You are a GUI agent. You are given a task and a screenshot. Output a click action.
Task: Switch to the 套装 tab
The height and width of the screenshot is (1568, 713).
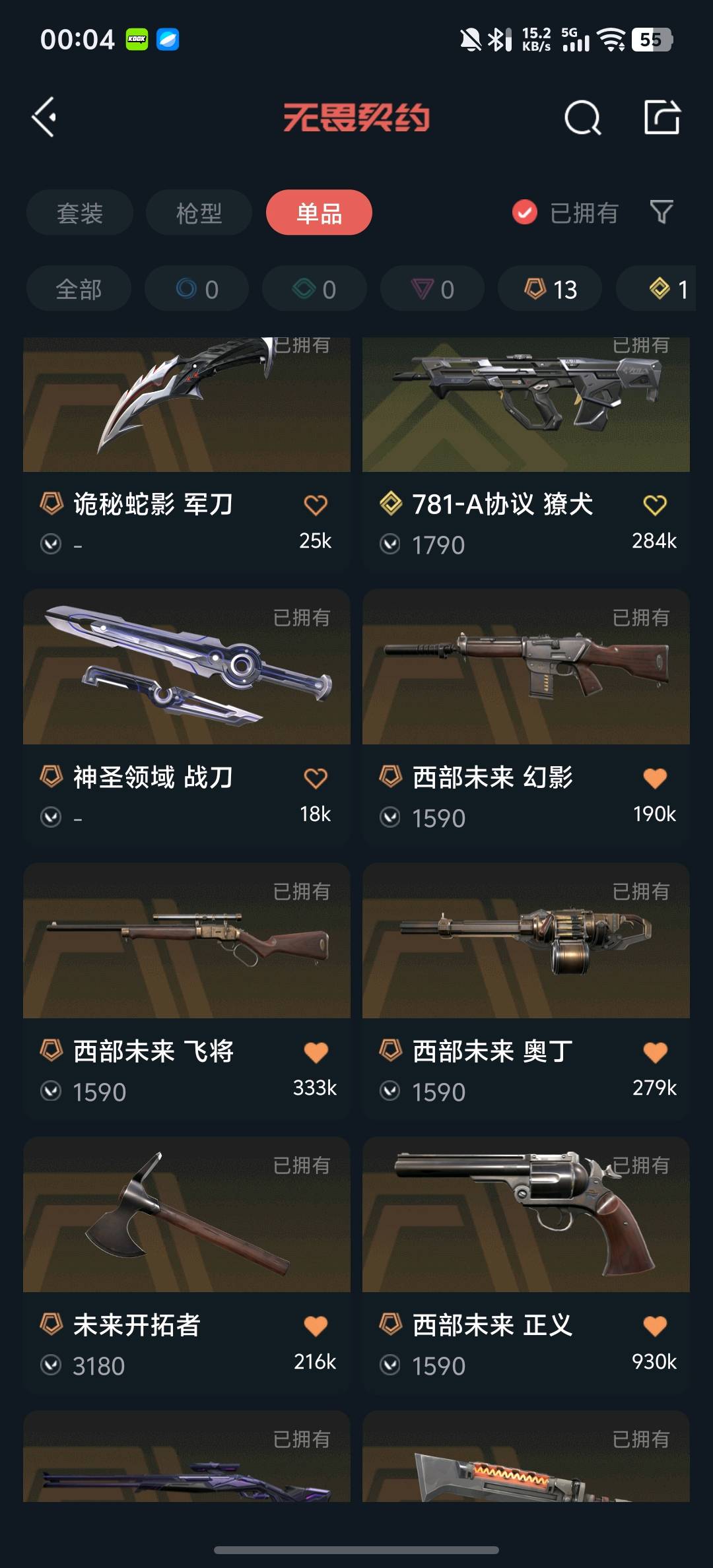[80, 213]
